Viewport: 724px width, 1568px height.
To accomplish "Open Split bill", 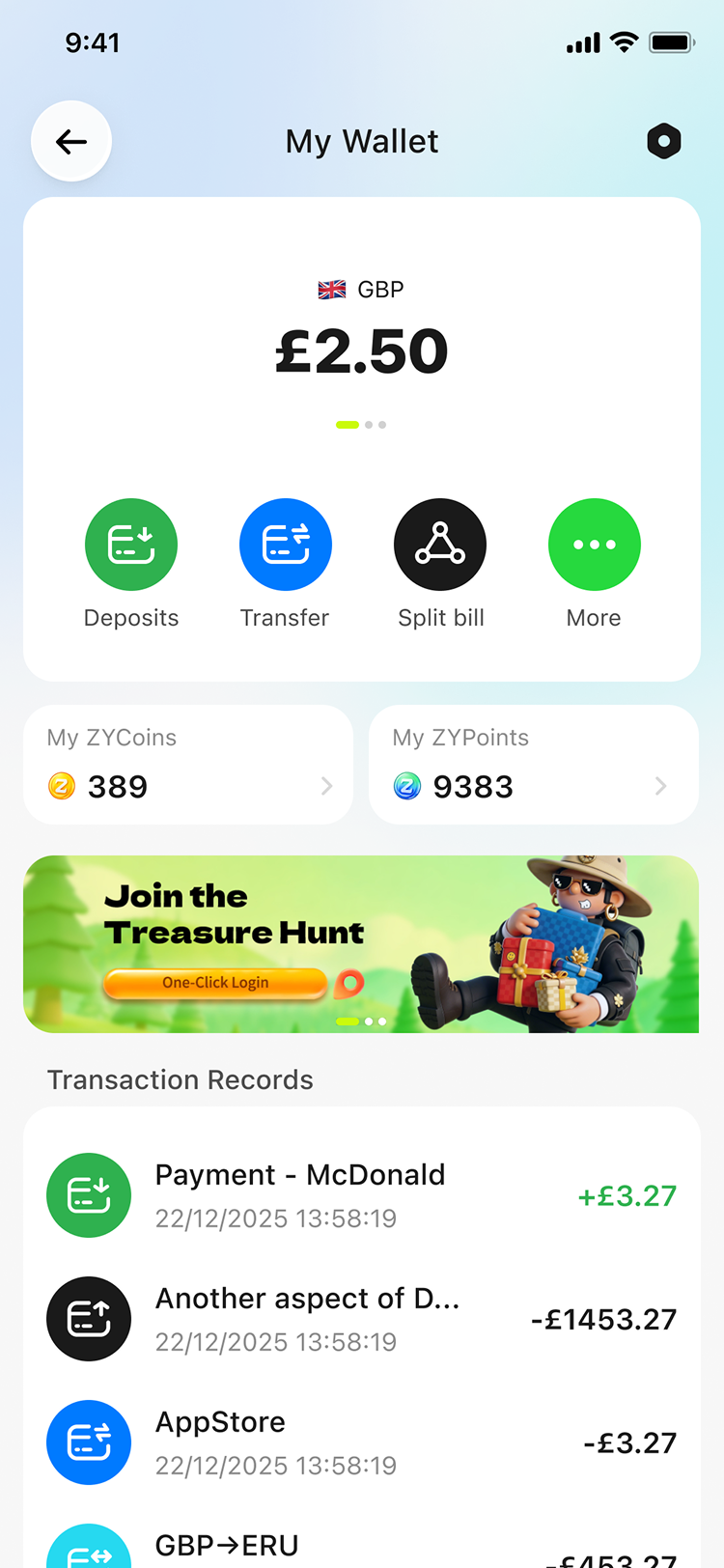I will pos(440,564).
